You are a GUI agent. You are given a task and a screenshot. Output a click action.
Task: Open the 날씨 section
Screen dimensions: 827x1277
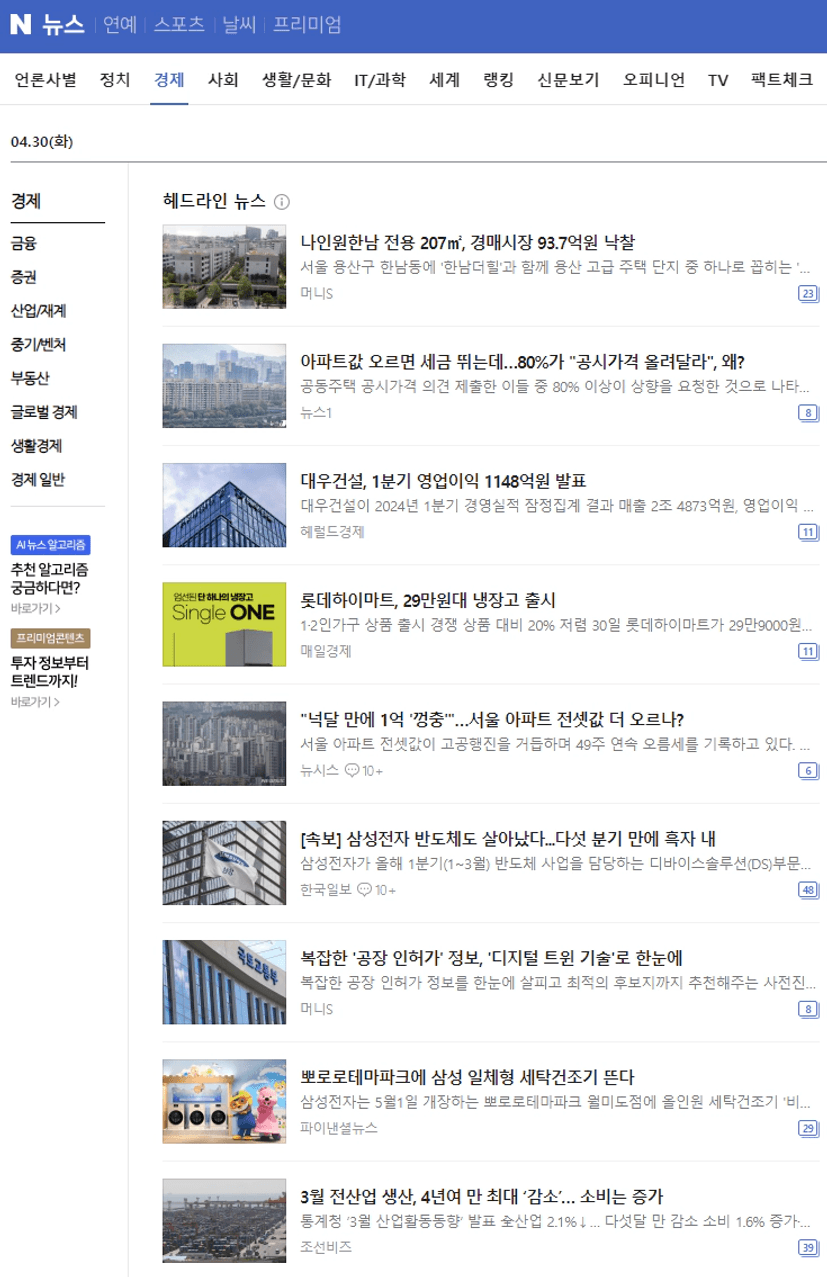pos(238,25)
